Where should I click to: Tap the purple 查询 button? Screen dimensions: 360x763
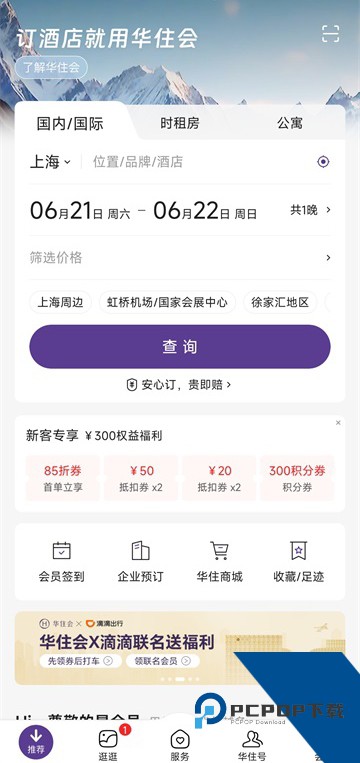coord(180,346)
